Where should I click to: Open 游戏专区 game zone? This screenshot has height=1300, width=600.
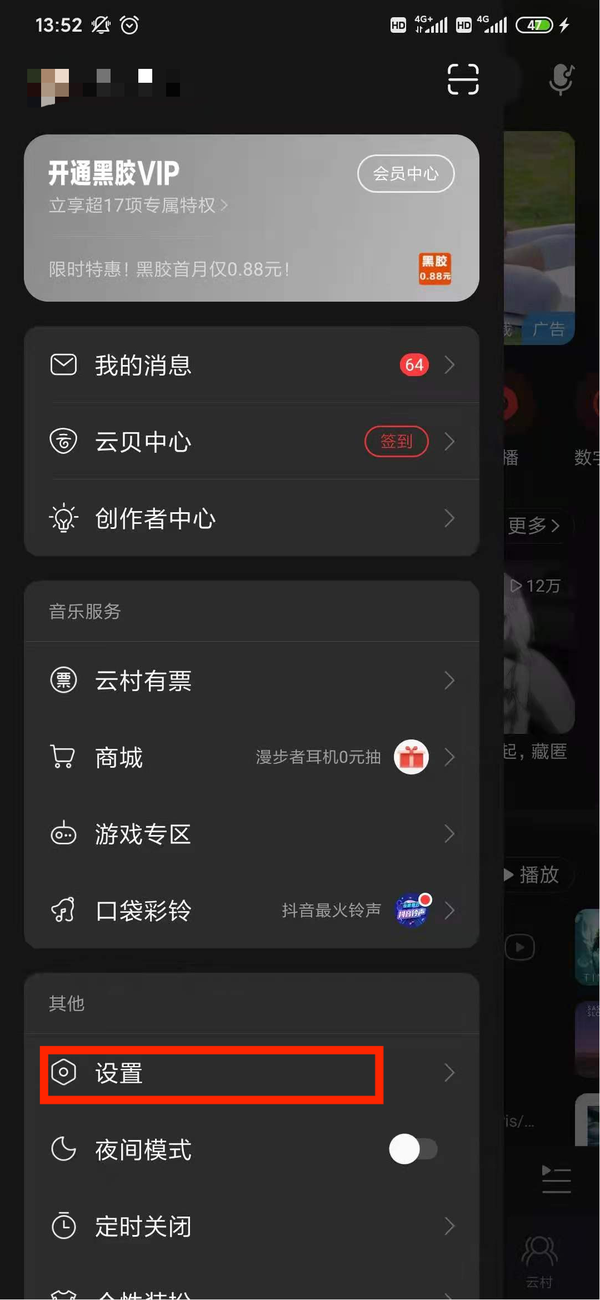[250, 834]
